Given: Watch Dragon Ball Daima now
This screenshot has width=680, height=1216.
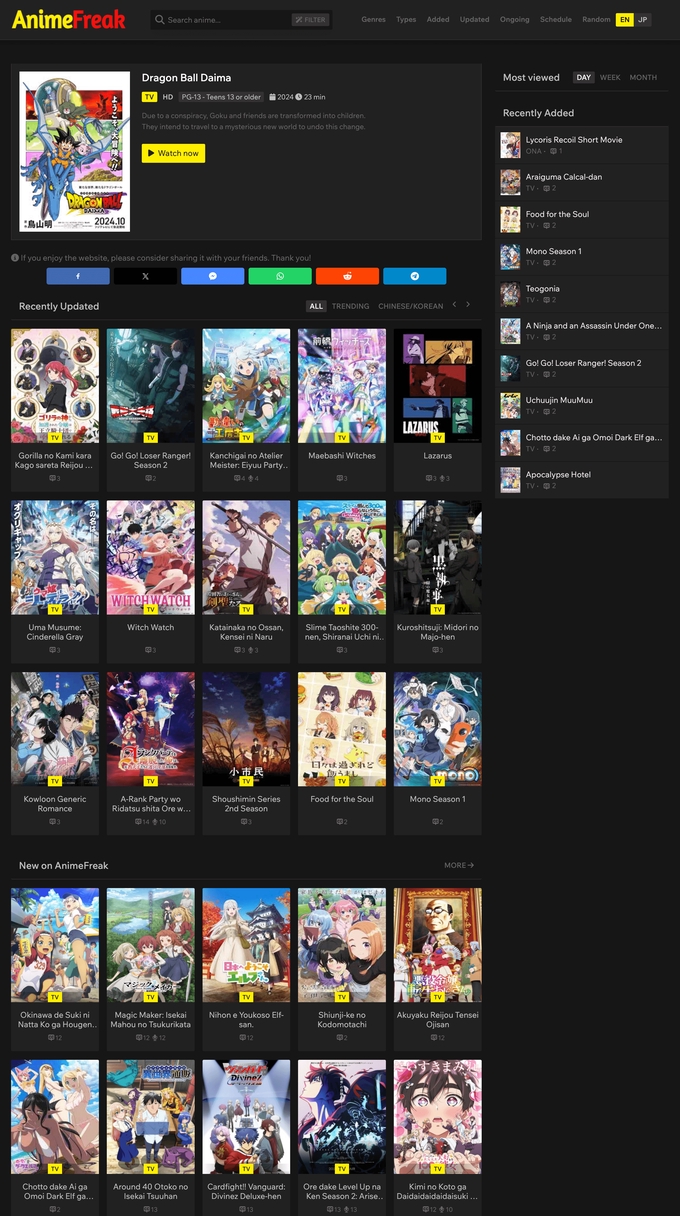Looking at the screenshot, I should tap(173, 153).
